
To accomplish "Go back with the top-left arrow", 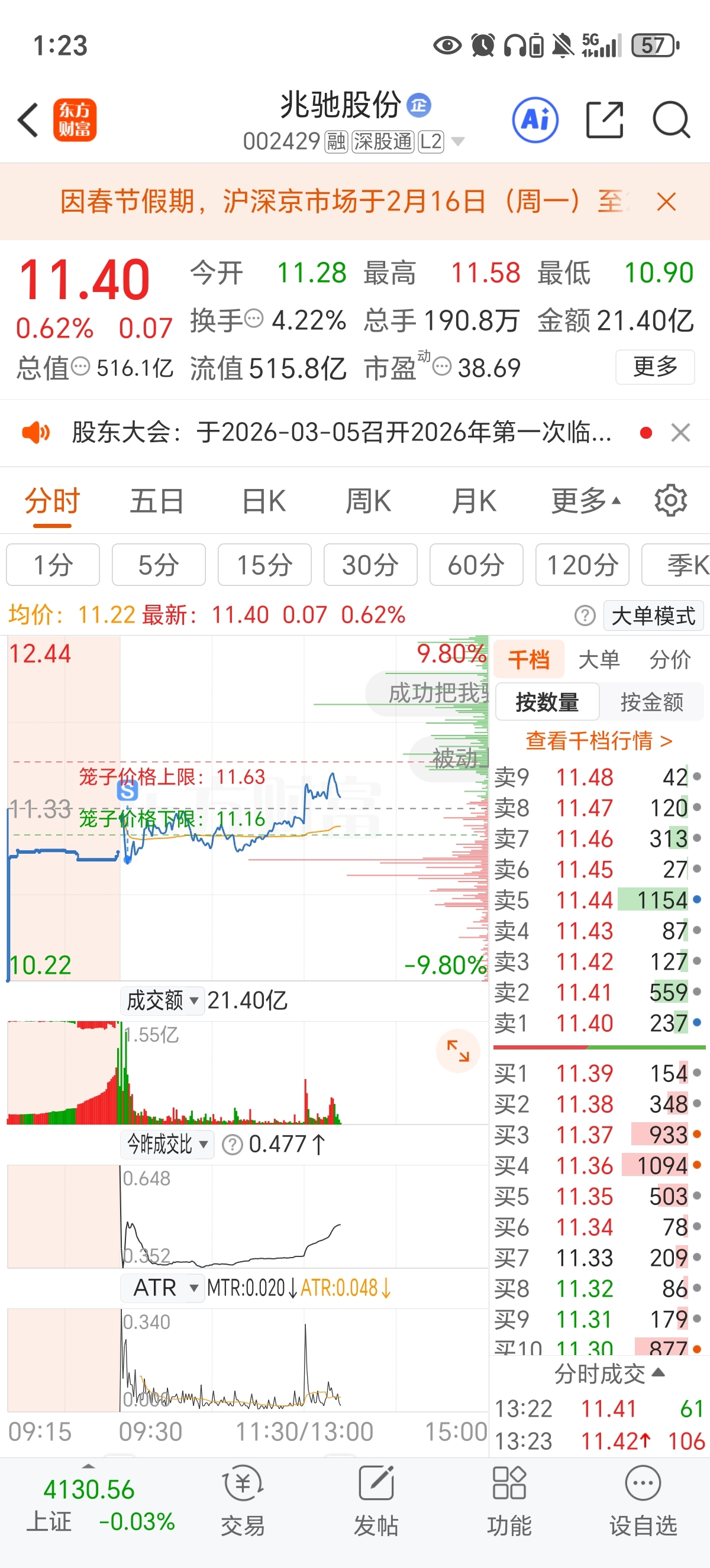I will tap(28, 120).
